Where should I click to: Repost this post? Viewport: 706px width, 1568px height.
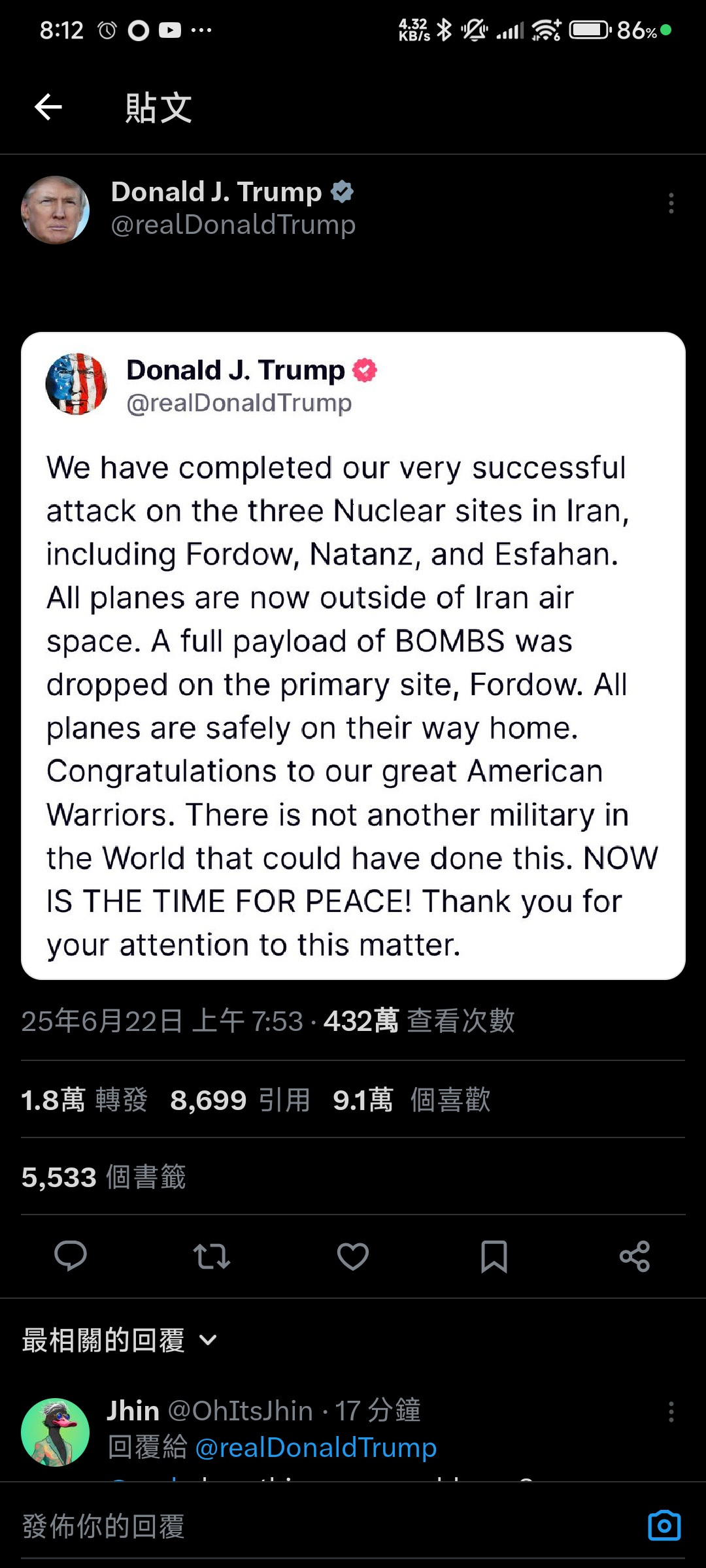click(x=212, y=1256)
